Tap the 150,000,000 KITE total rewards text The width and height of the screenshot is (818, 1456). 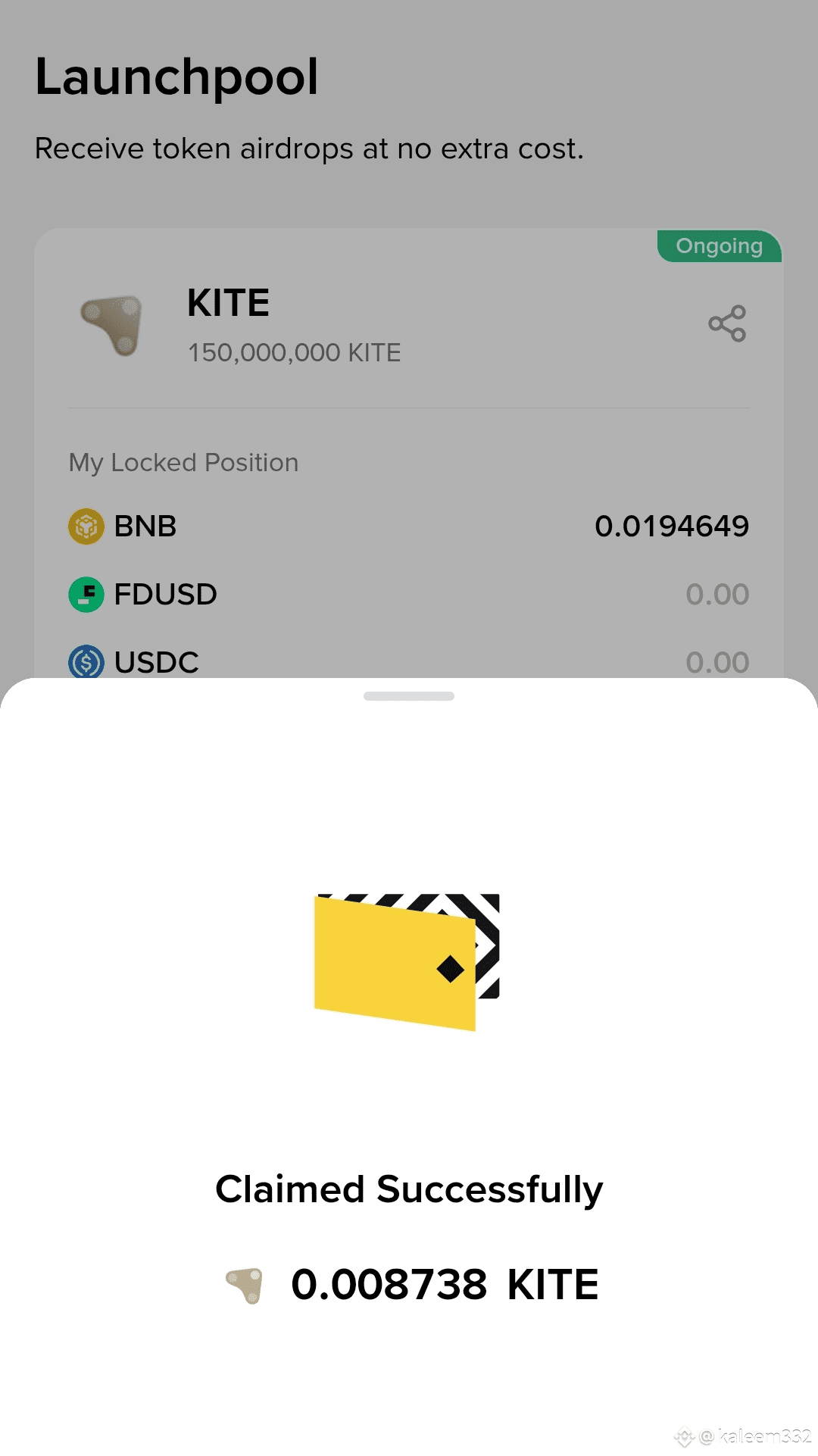tap(294, 352)
